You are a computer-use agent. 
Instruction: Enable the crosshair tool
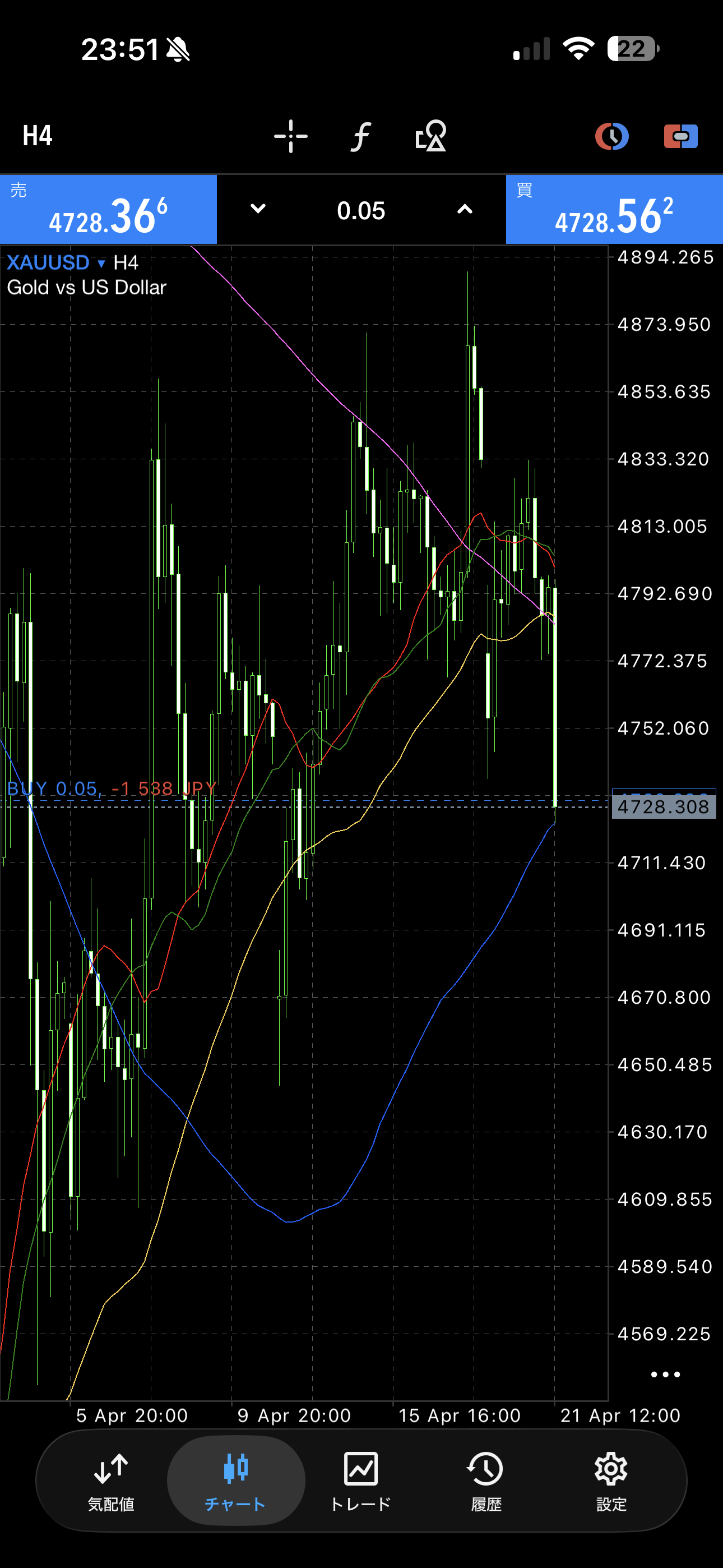click(x=290, y=136)
